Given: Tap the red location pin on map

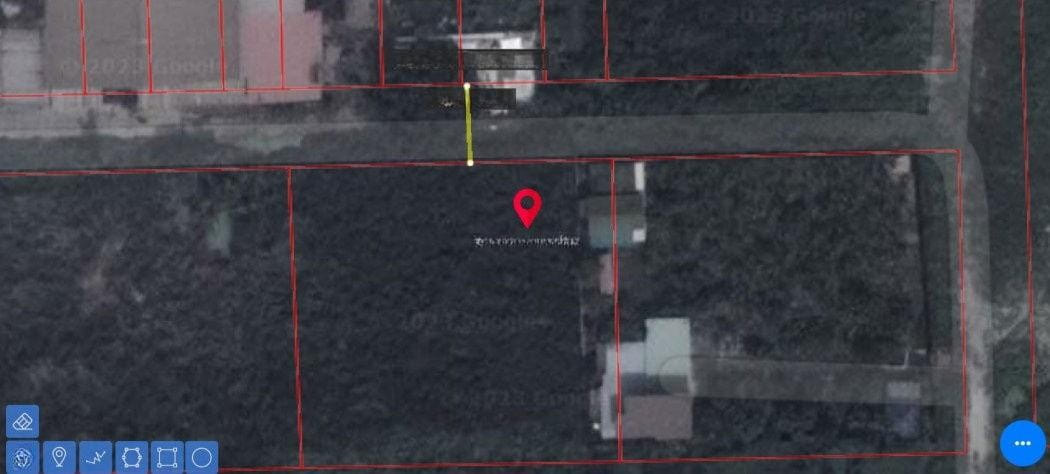Looking at the screenshot, I should 527,207.
